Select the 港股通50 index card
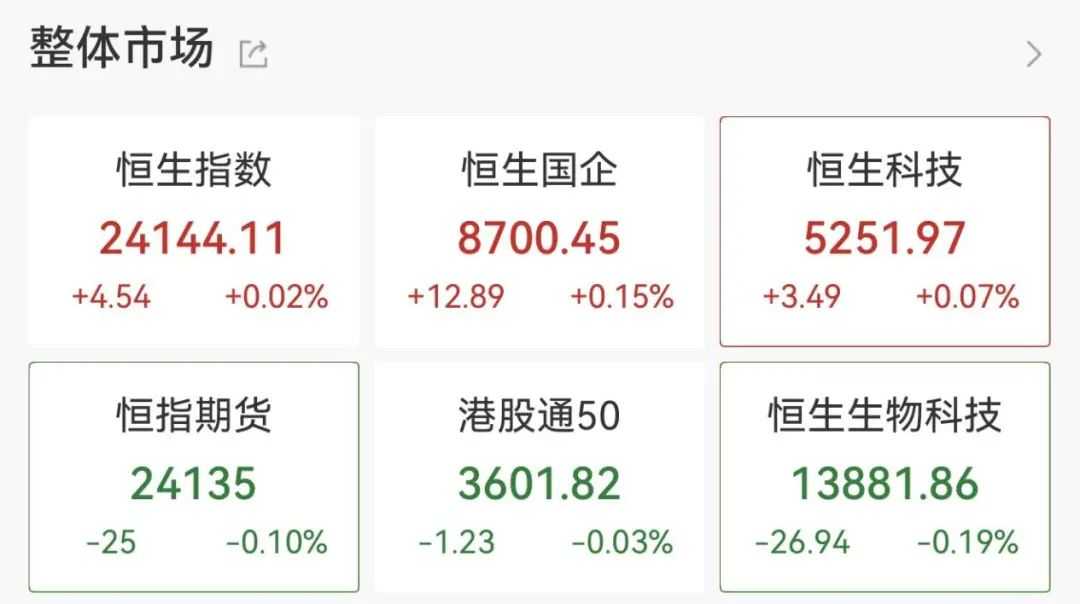This screenshot has height=604, width=1080. 539,477
